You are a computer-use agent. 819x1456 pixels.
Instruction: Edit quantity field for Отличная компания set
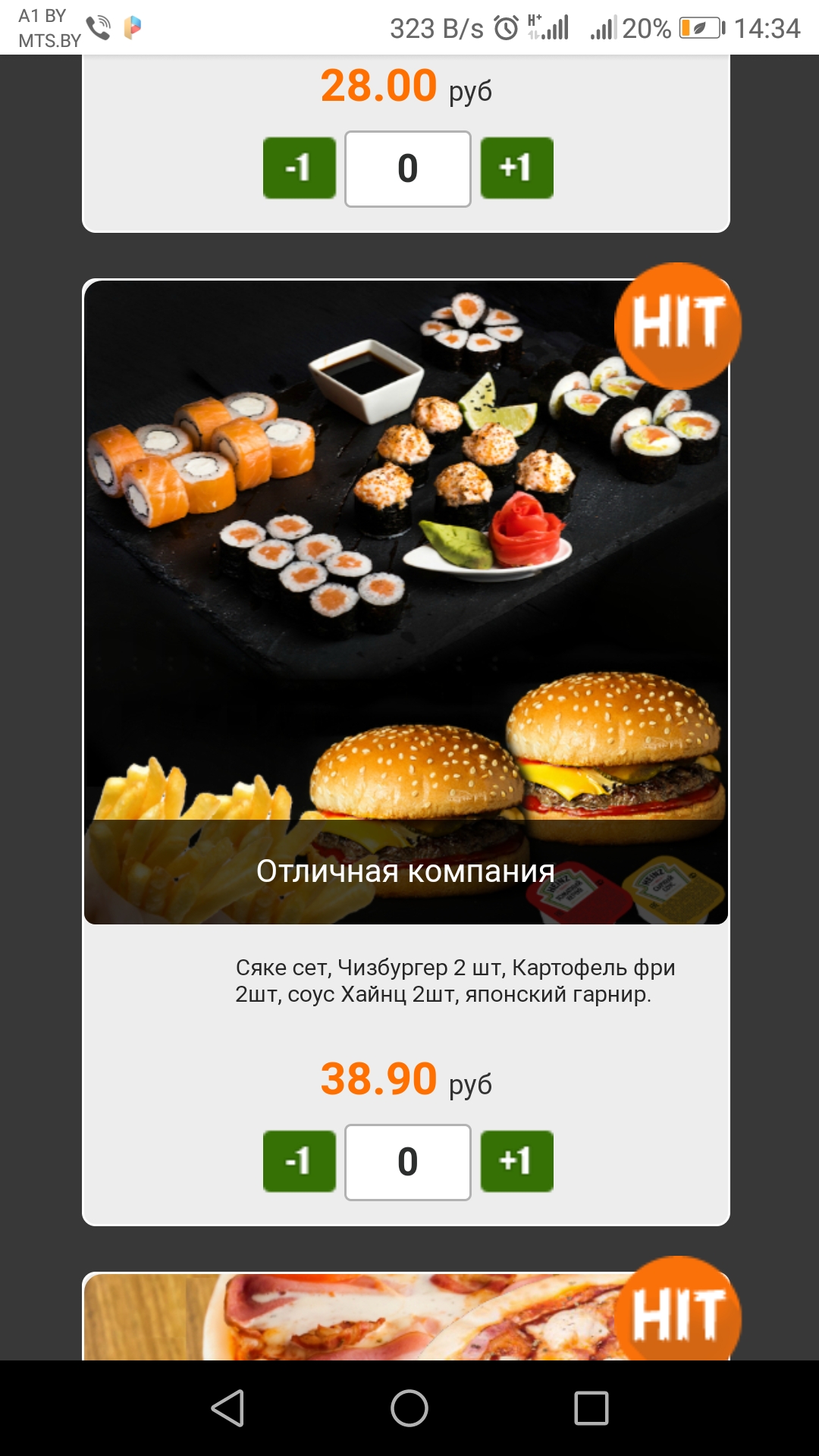[408, 1162]
